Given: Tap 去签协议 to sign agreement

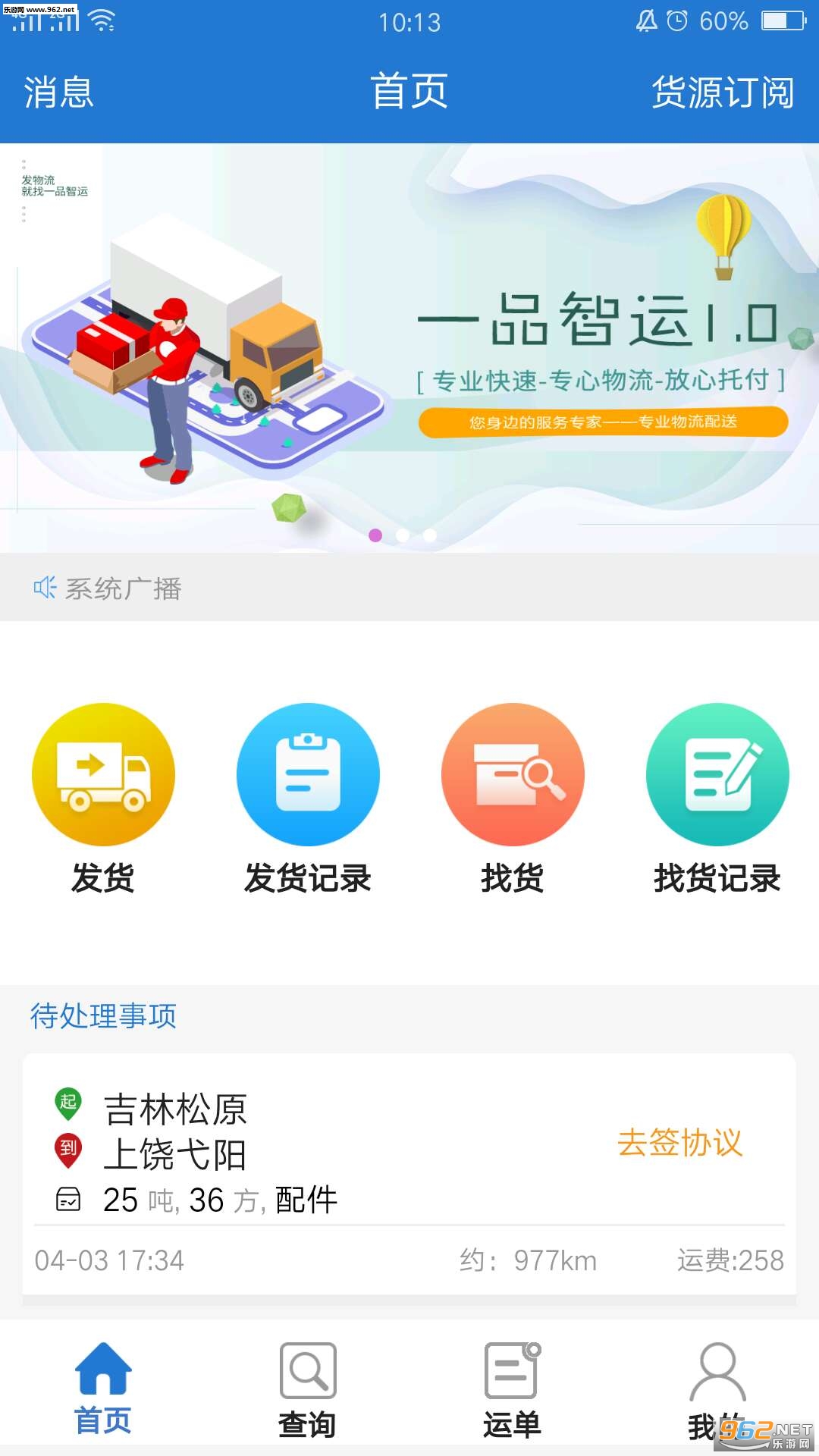Looking at the screenshot, I should coord(679,1142).
